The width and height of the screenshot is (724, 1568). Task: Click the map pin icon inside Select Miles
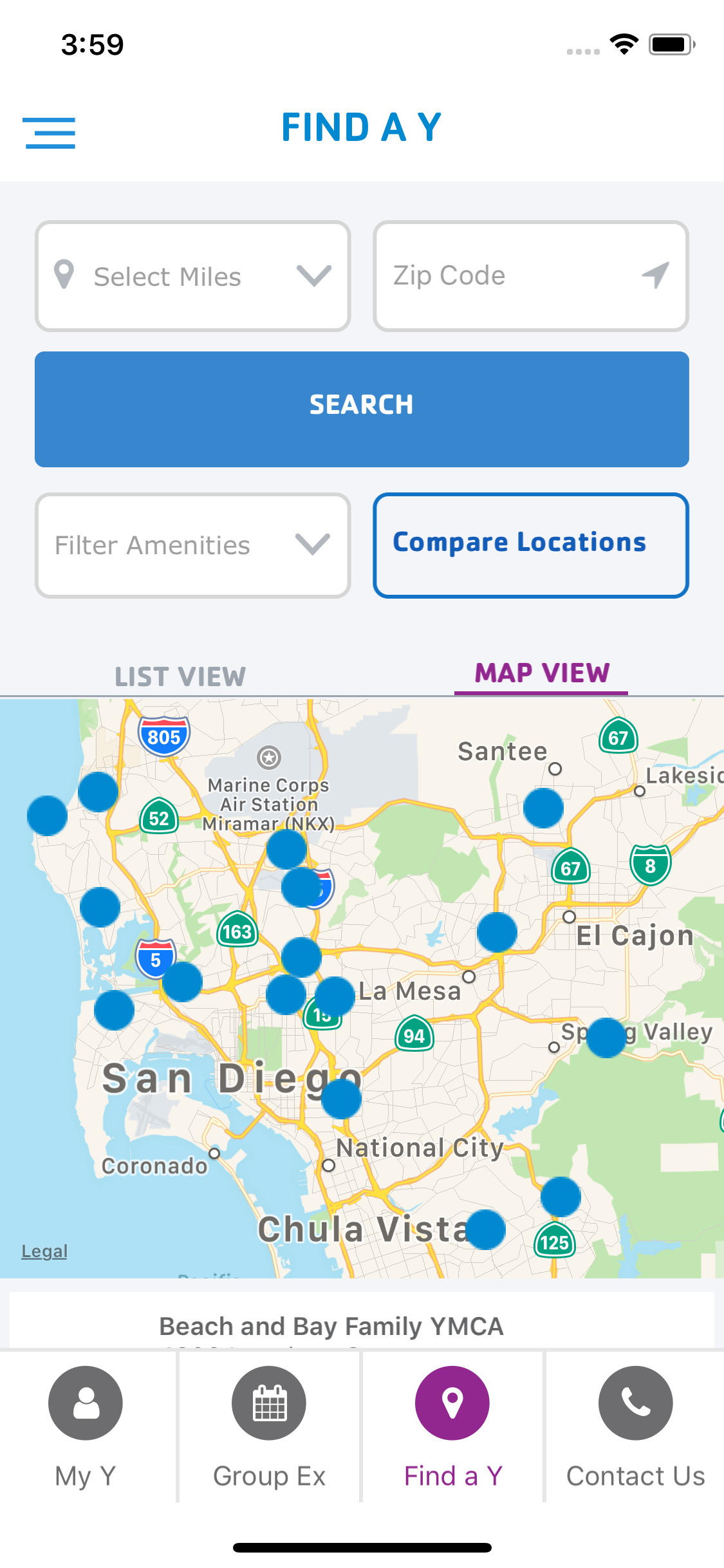point(64,275)
